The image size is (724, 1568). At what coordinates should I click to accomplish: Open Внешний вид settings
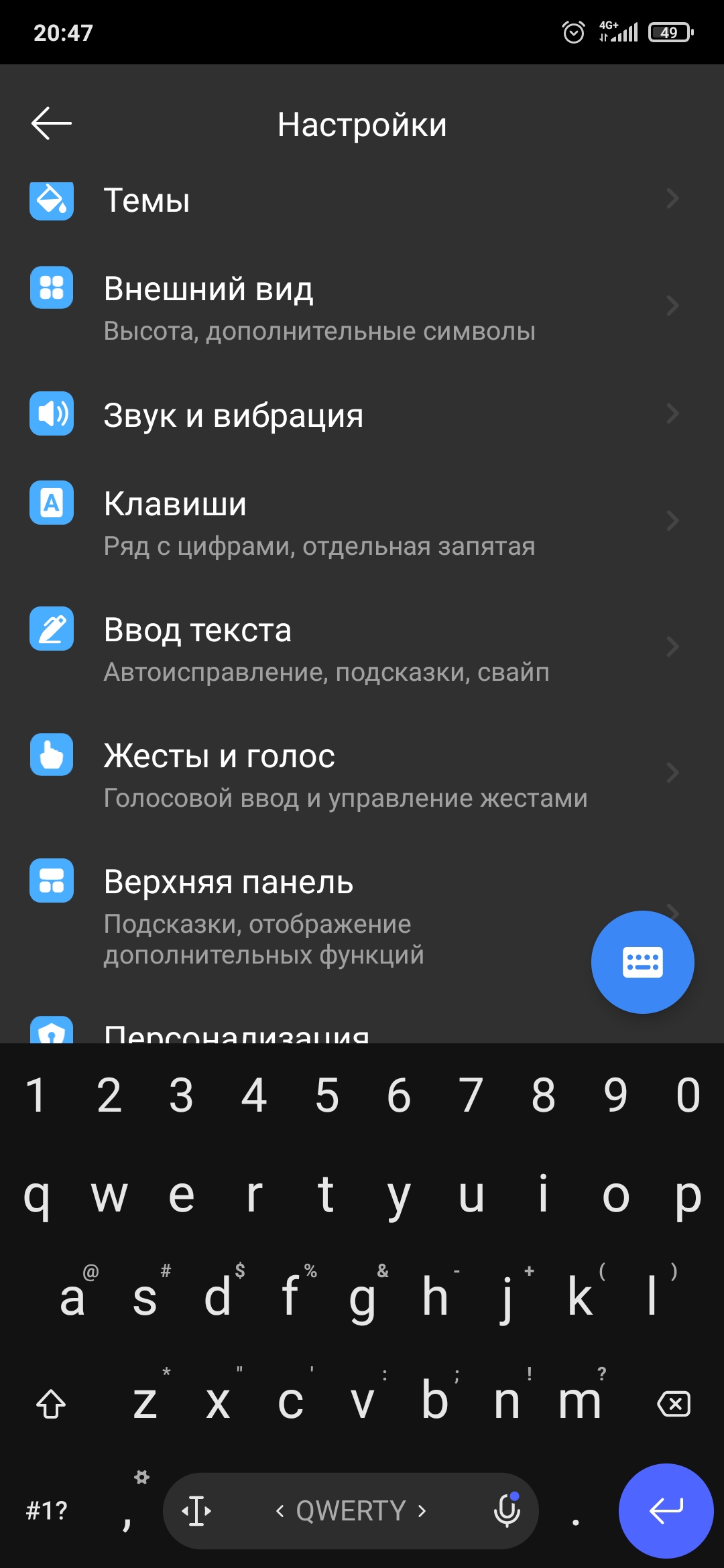[362, 308]
